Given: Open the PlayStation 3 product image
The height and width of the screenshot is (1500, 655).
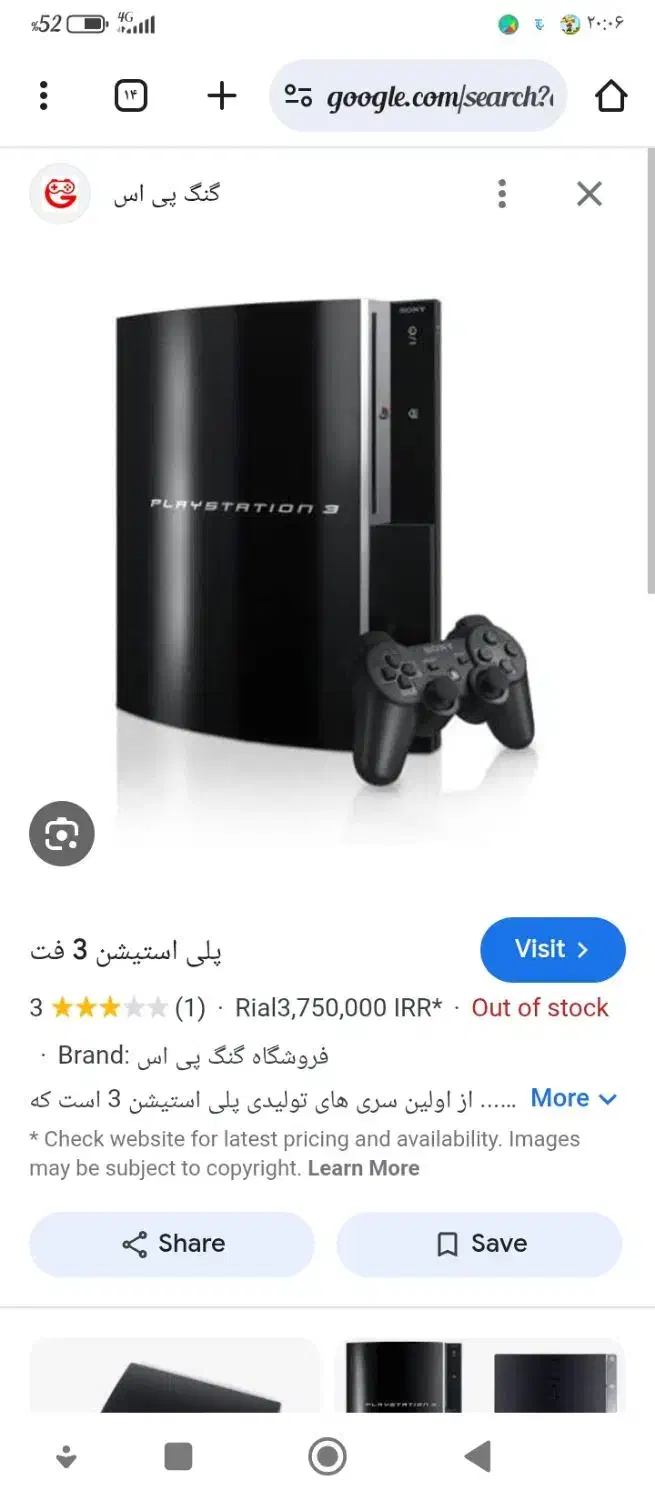Looking at the screenshot, I should [325, 530].
